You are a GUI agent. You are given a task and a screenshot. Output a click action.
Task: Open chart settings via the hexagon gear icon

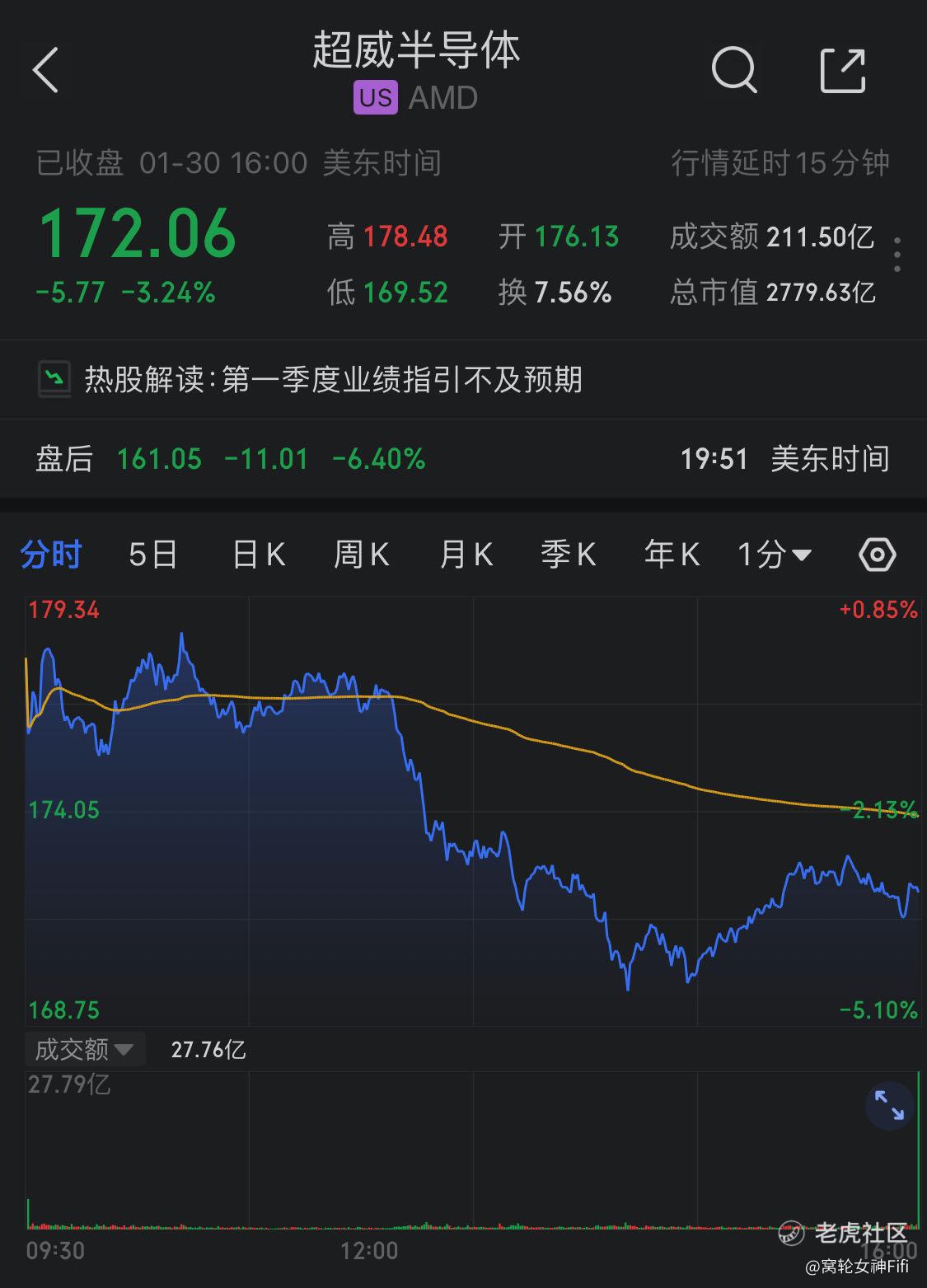[876, 555]
